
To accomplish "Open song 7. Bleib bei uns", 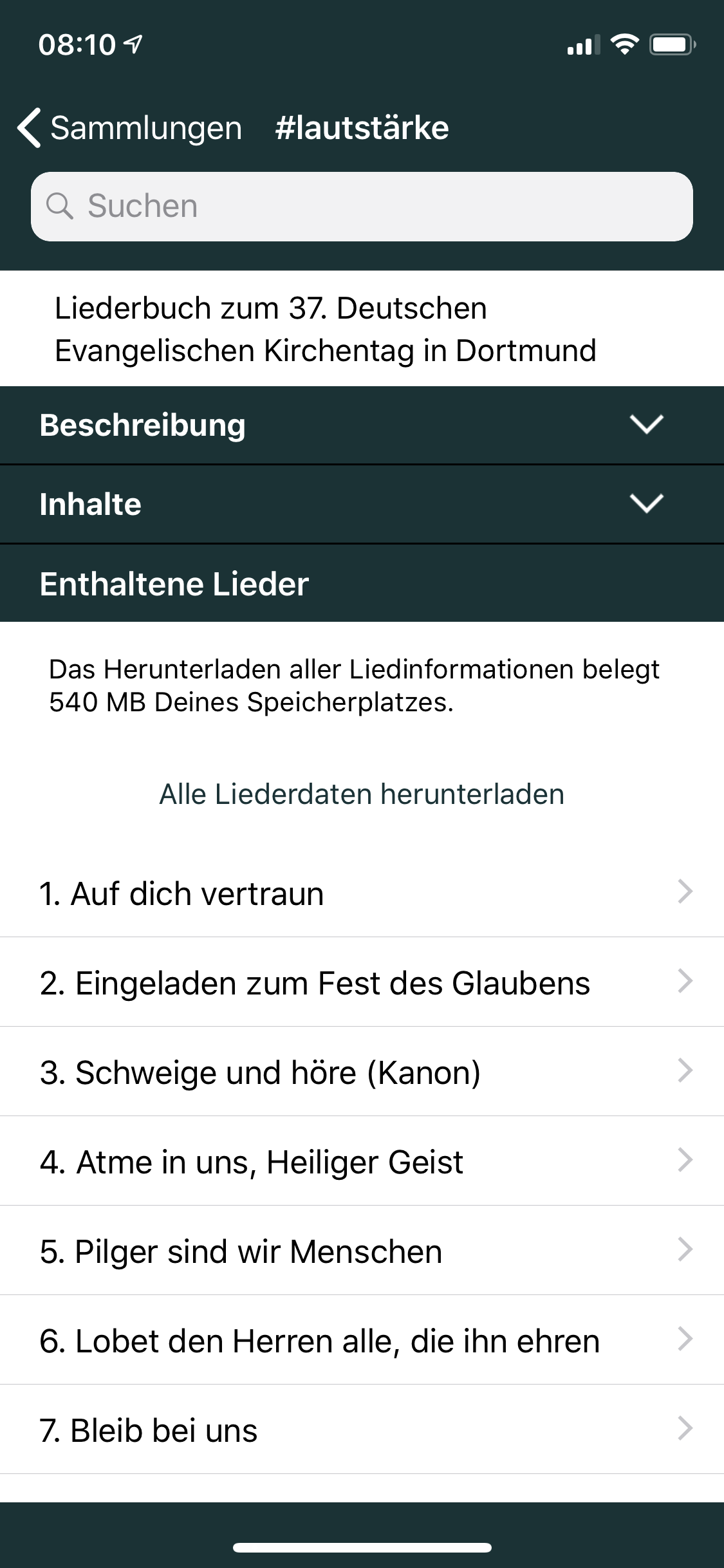I will pos(362,1430).
